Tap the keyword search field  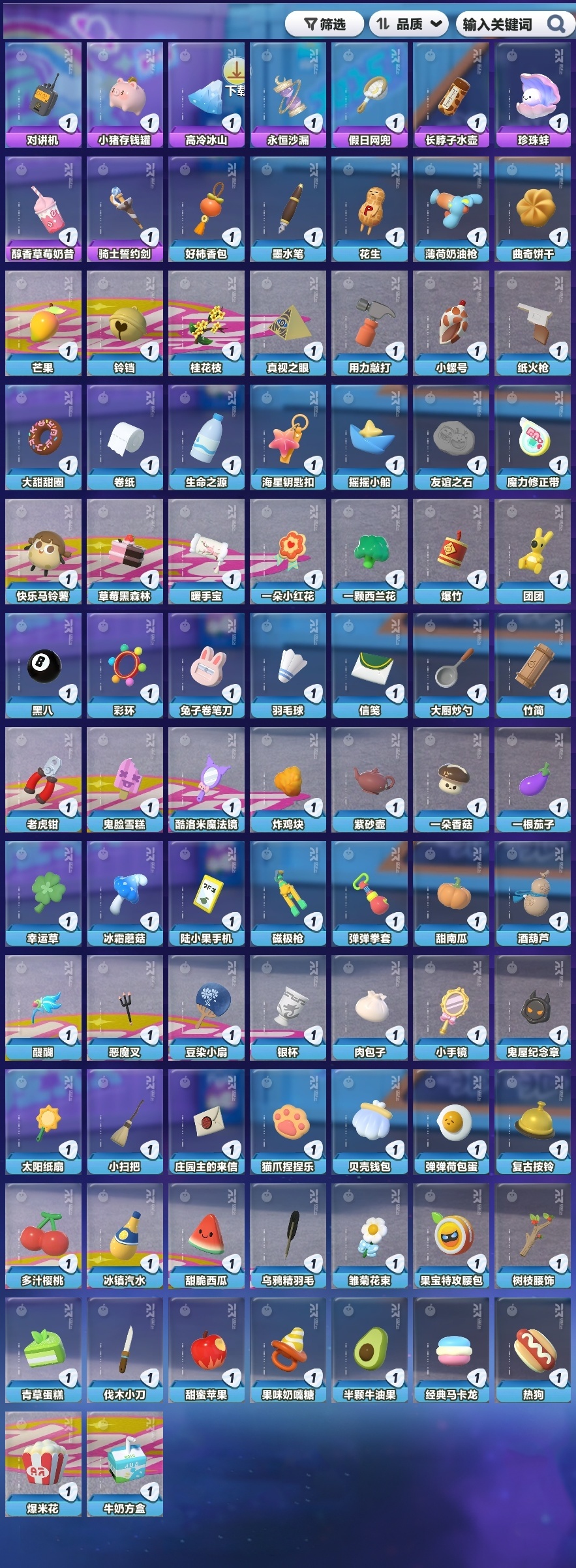pos(499,24)
